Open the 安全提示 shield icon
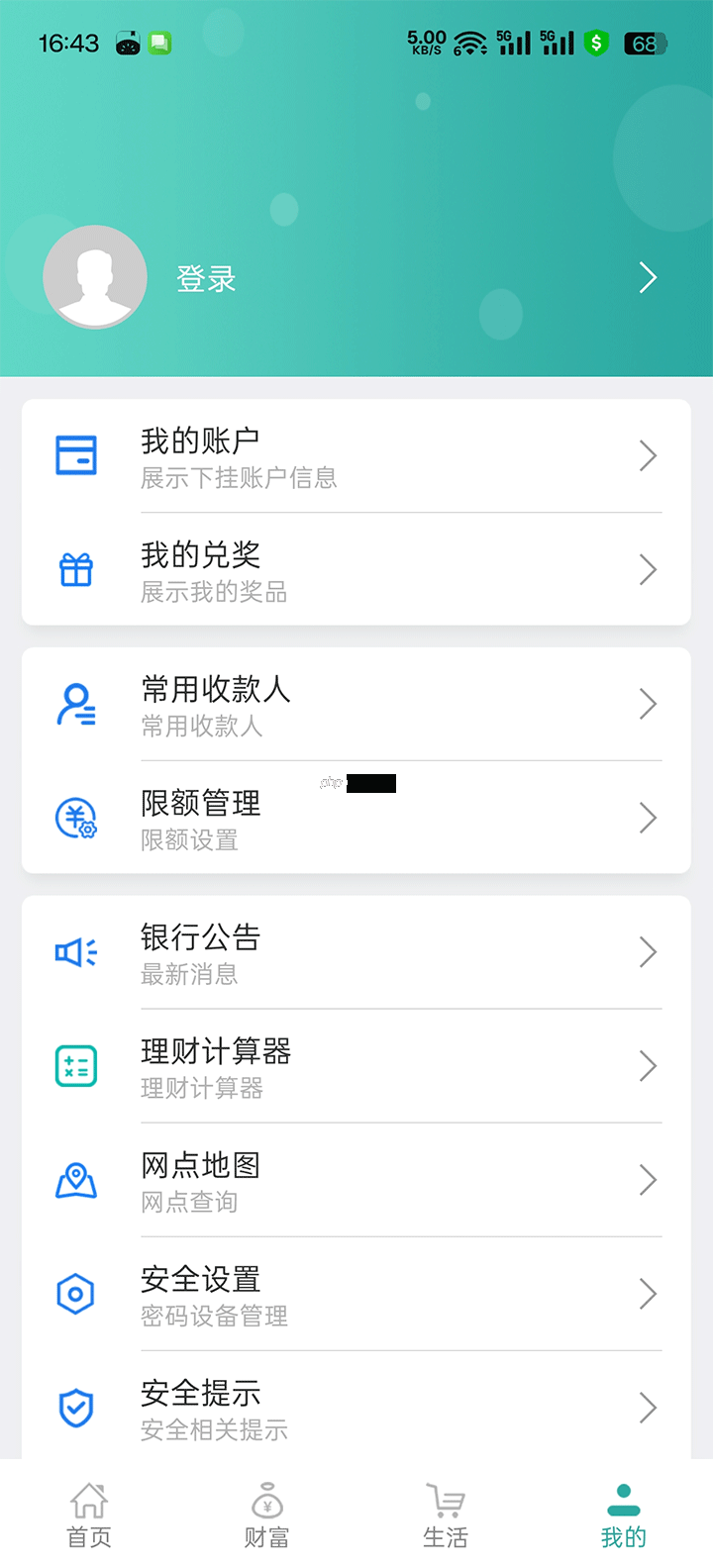Viewport: 713px width, 1568px height. tap(75, 1407)
